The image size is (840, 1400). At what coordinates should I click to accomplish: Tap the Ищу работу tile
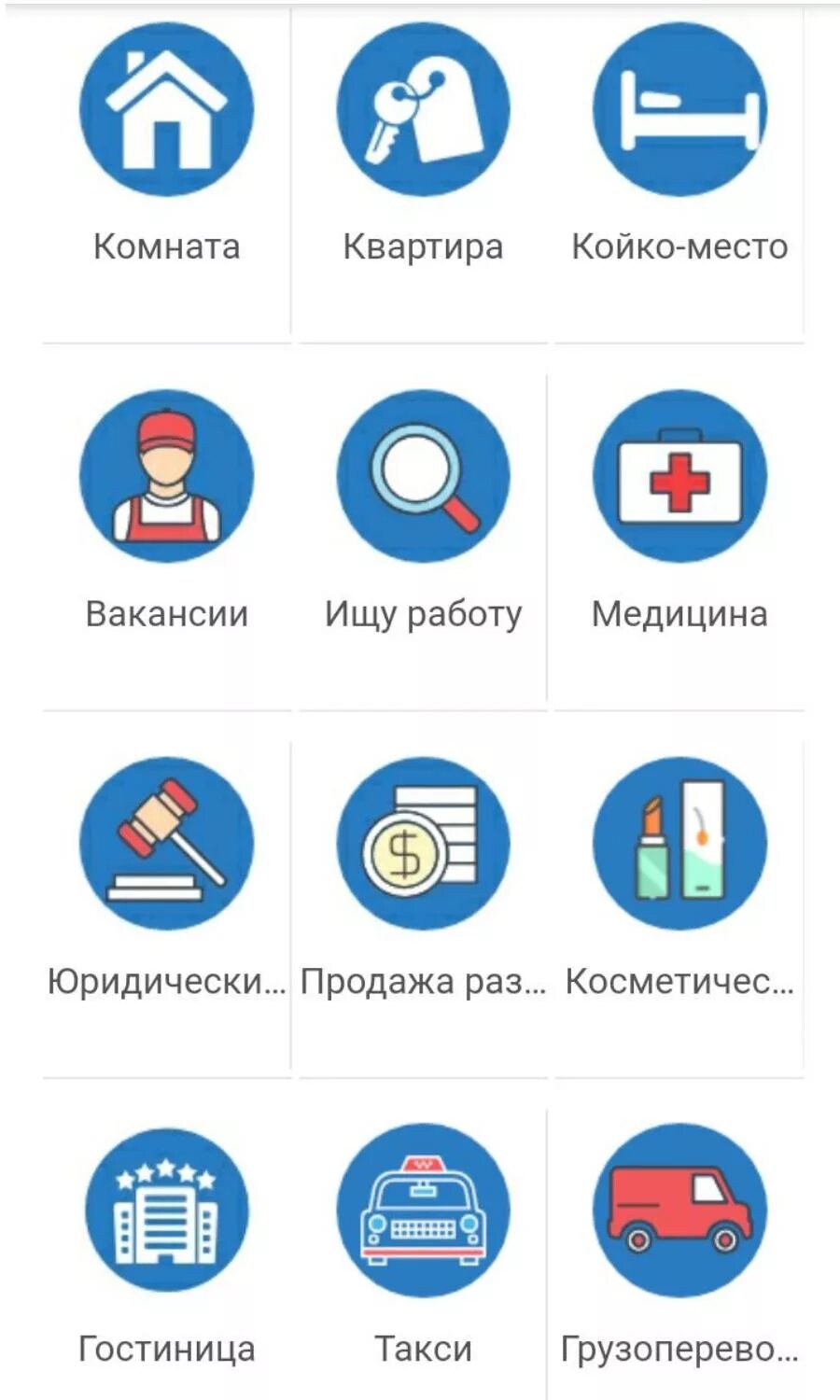click(423, 539)
